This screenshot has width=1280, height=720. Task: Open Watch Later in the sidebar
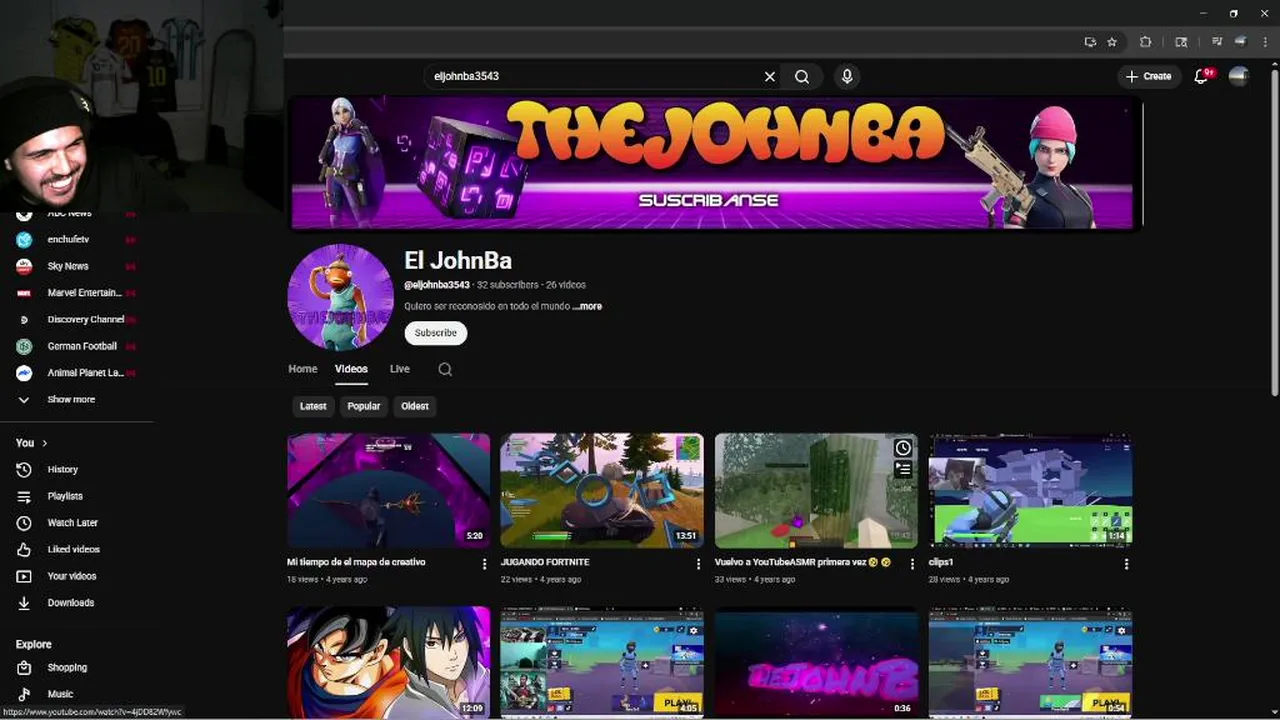pyautogui.click(x=72, y=523)
